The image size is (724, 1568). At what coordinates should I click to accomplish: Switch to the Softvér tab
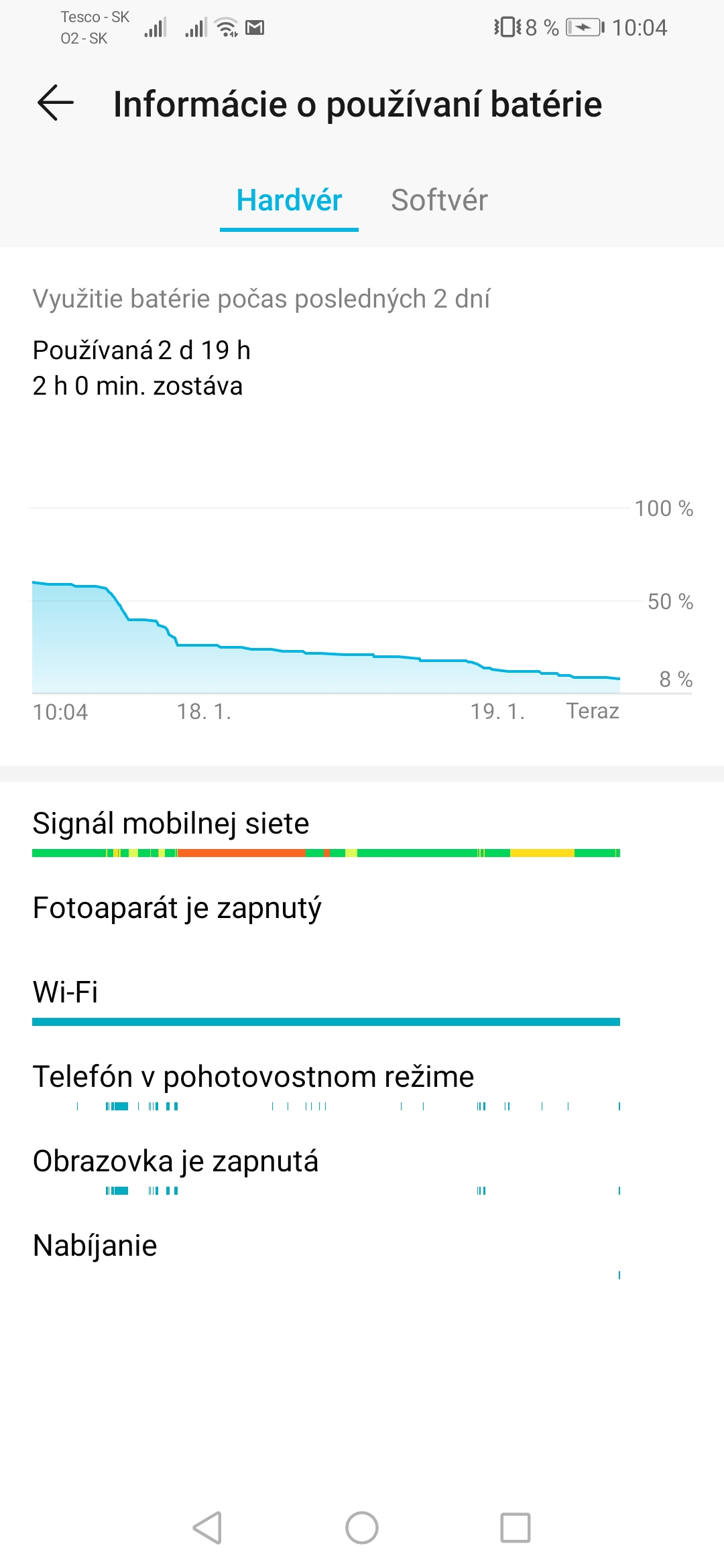point(439,200)
